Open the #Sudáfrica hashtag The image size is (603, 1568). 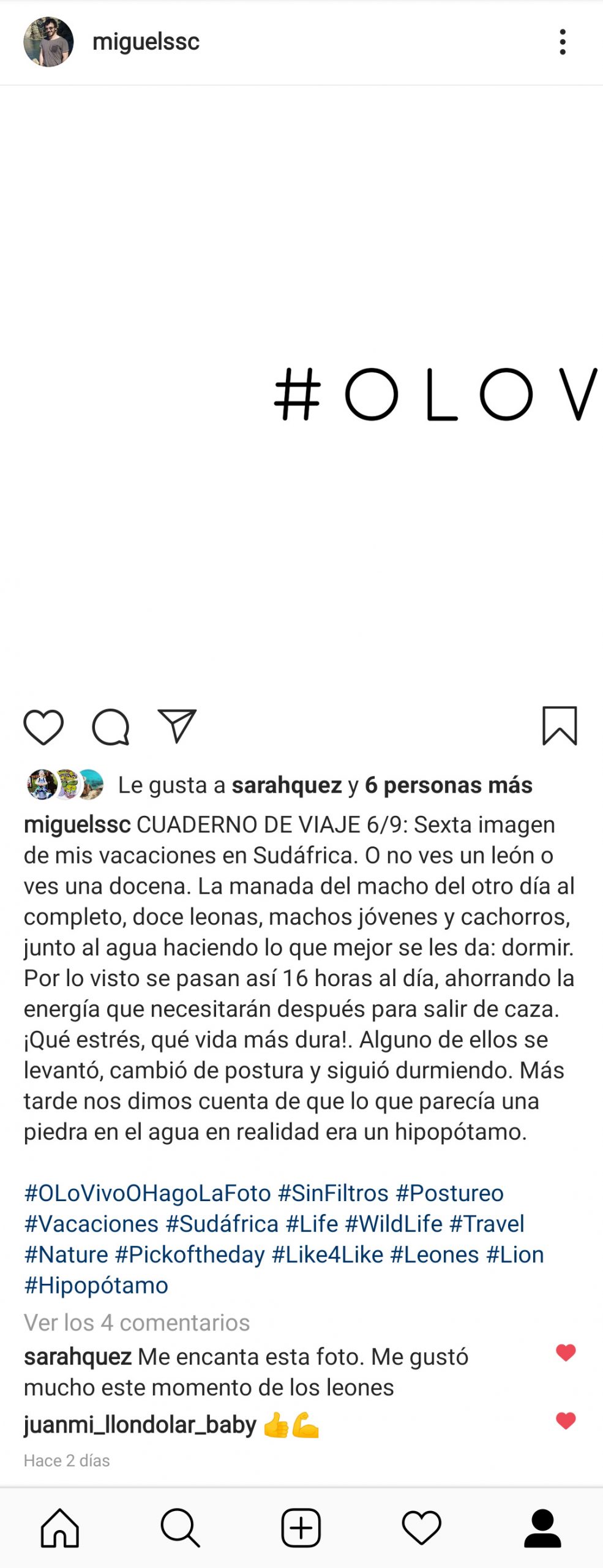point(222,1224)
